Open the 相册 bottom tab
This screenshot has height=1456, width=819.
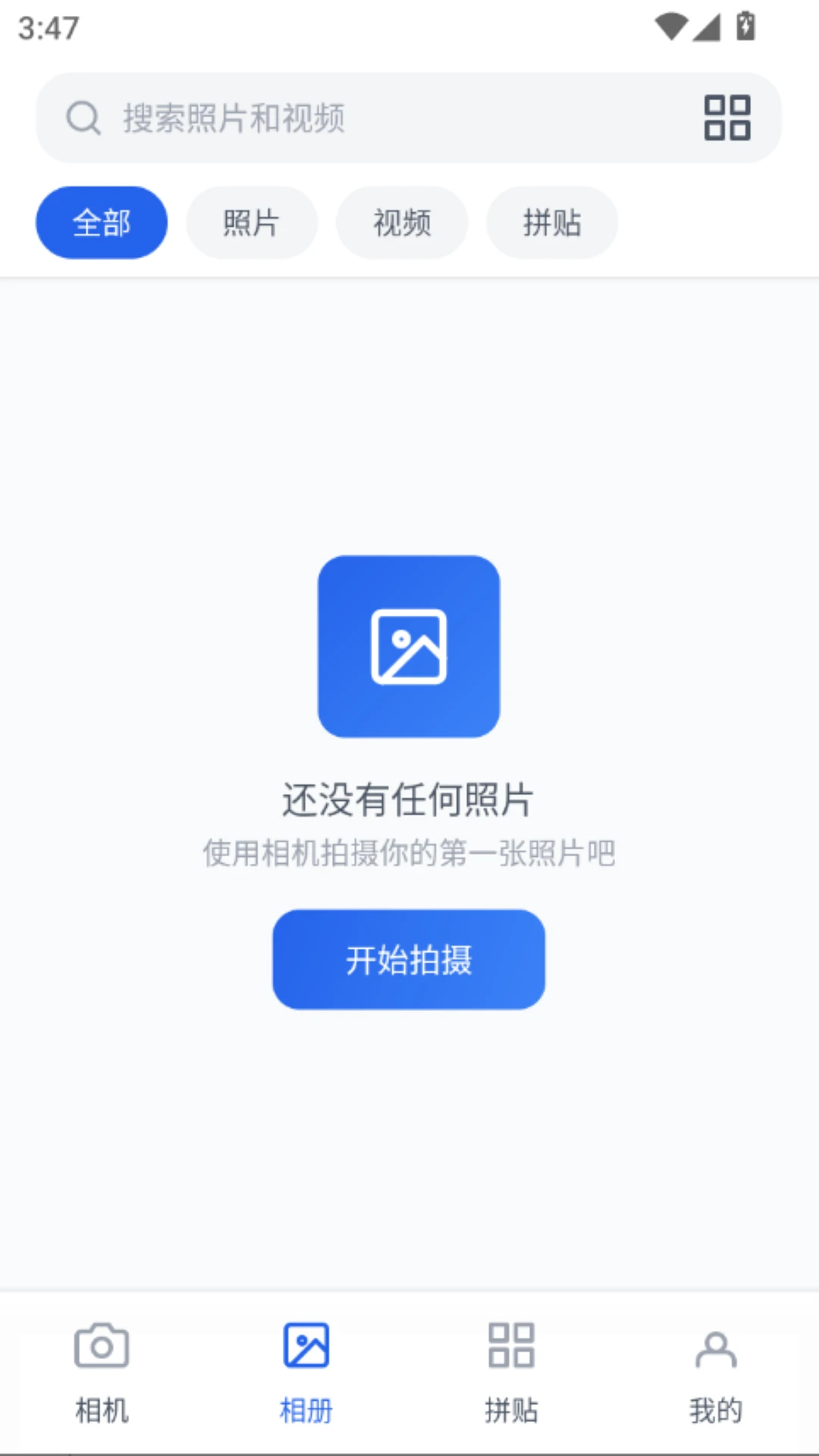(x=306, y=1373)
